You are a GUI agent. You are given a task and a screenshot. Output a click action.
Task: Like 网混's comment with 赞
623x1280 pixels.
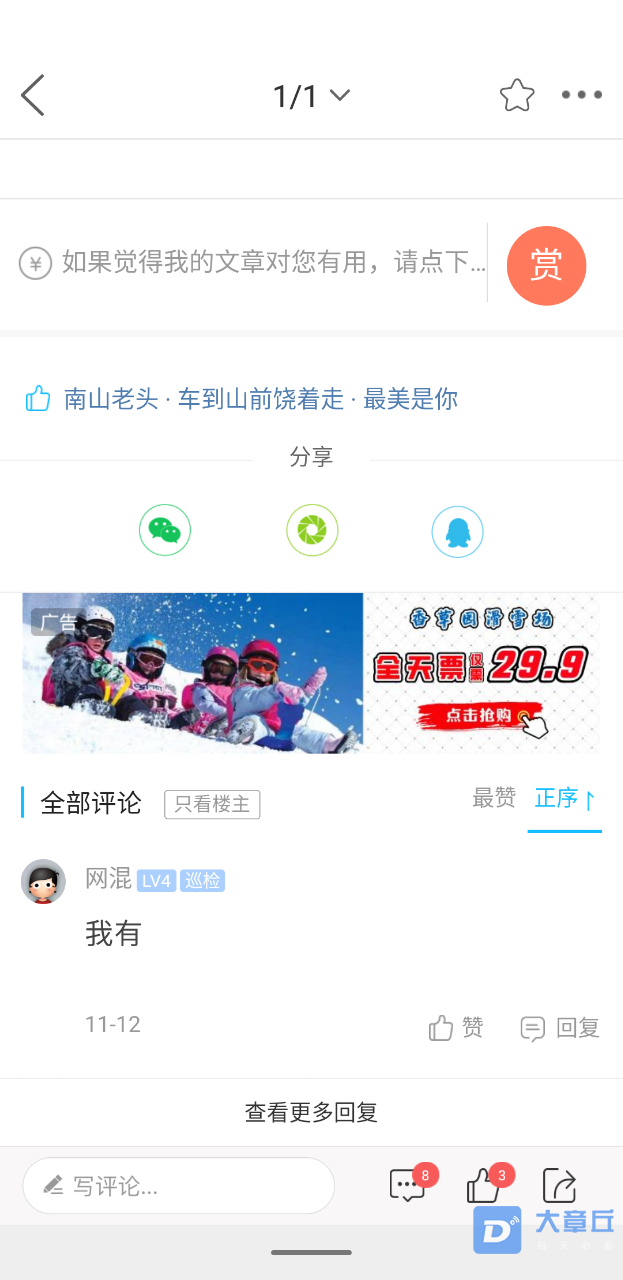click(456, 1028)
